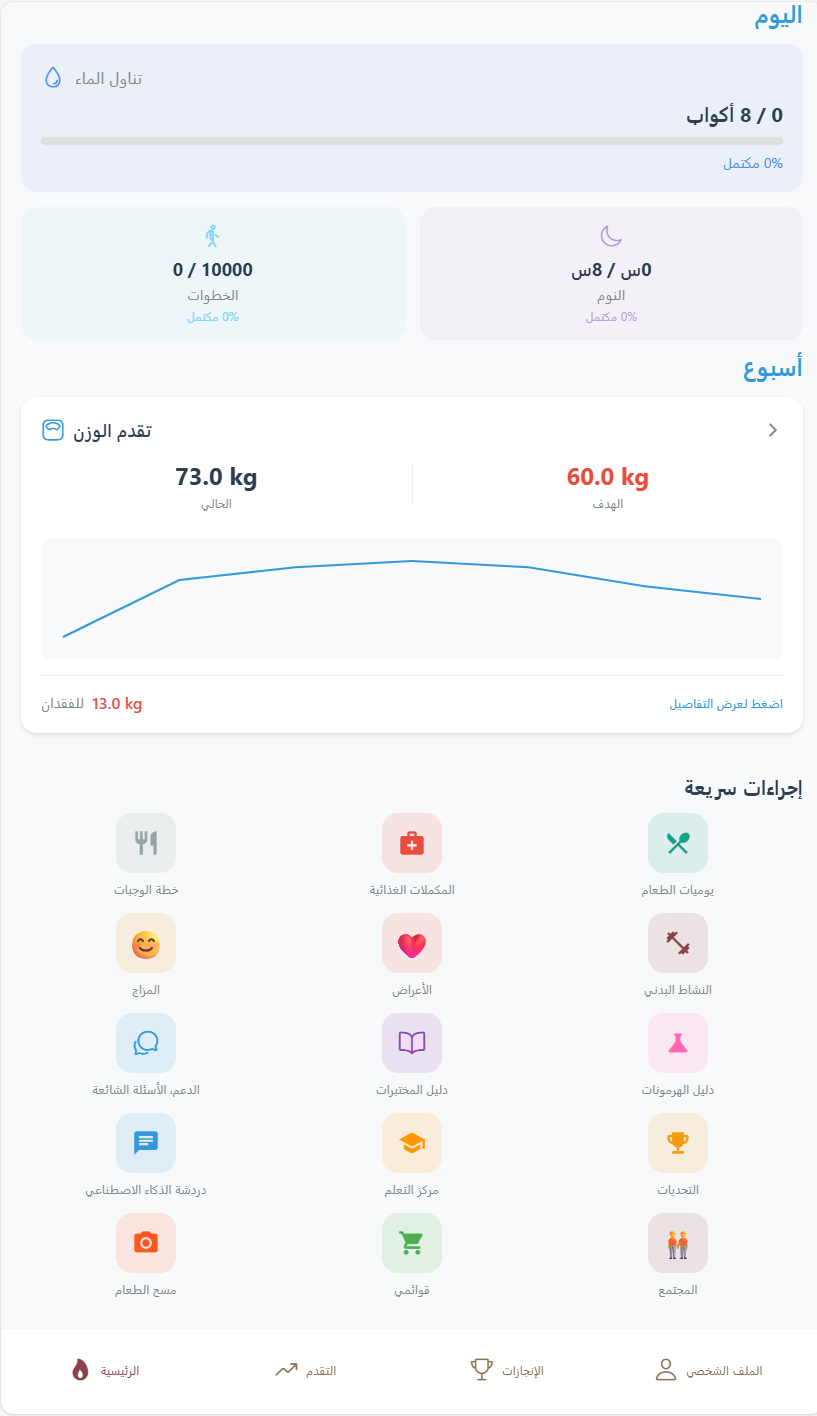Open دليل المختبرات labs guide
The width and height of the screenshot is (817, 1416).
[x=412, y=1043]
